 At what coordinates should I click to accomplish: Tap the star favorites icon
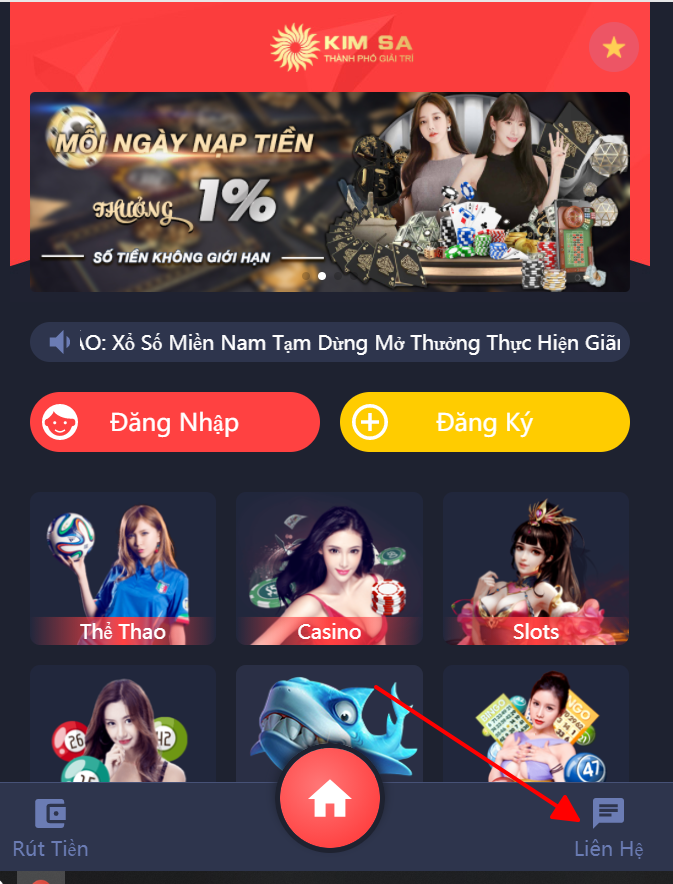(x=613, y=46)
